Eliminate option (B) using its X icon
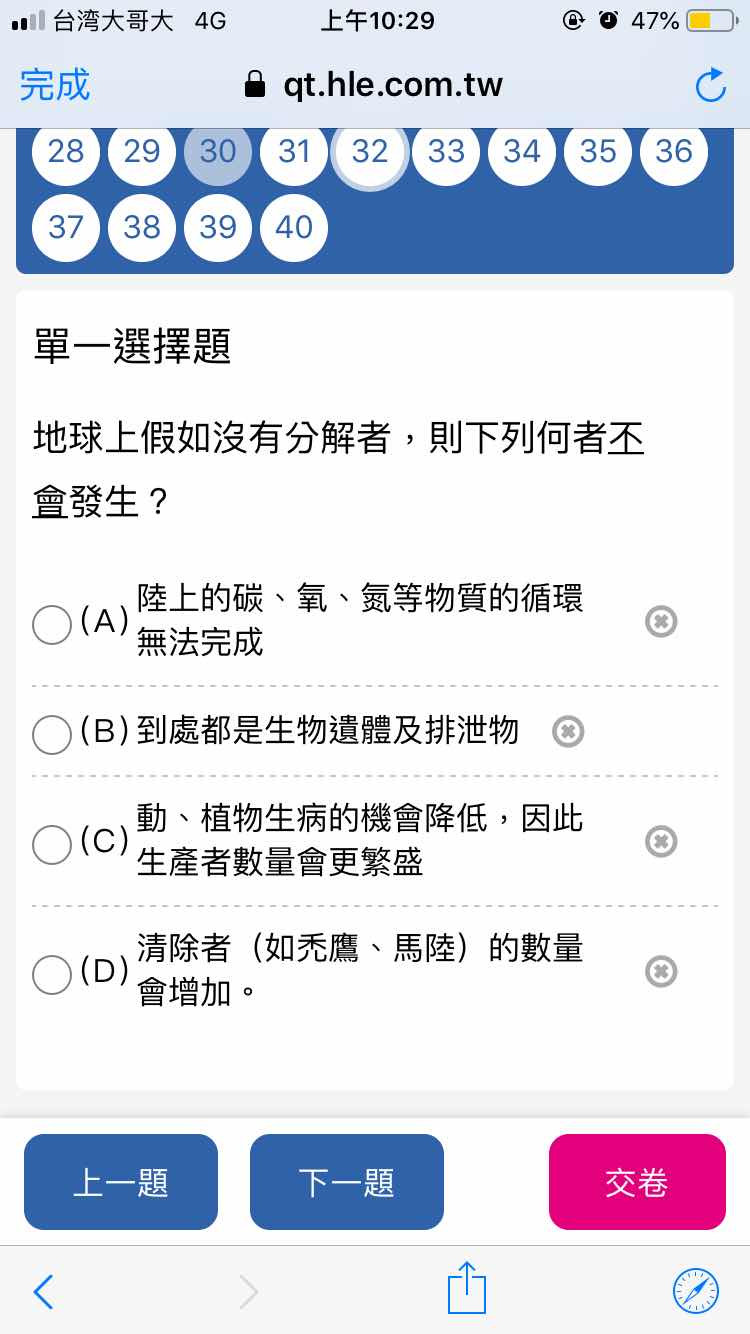The height and width of the screenshot is (1334, 750). [x=568, y=732]
